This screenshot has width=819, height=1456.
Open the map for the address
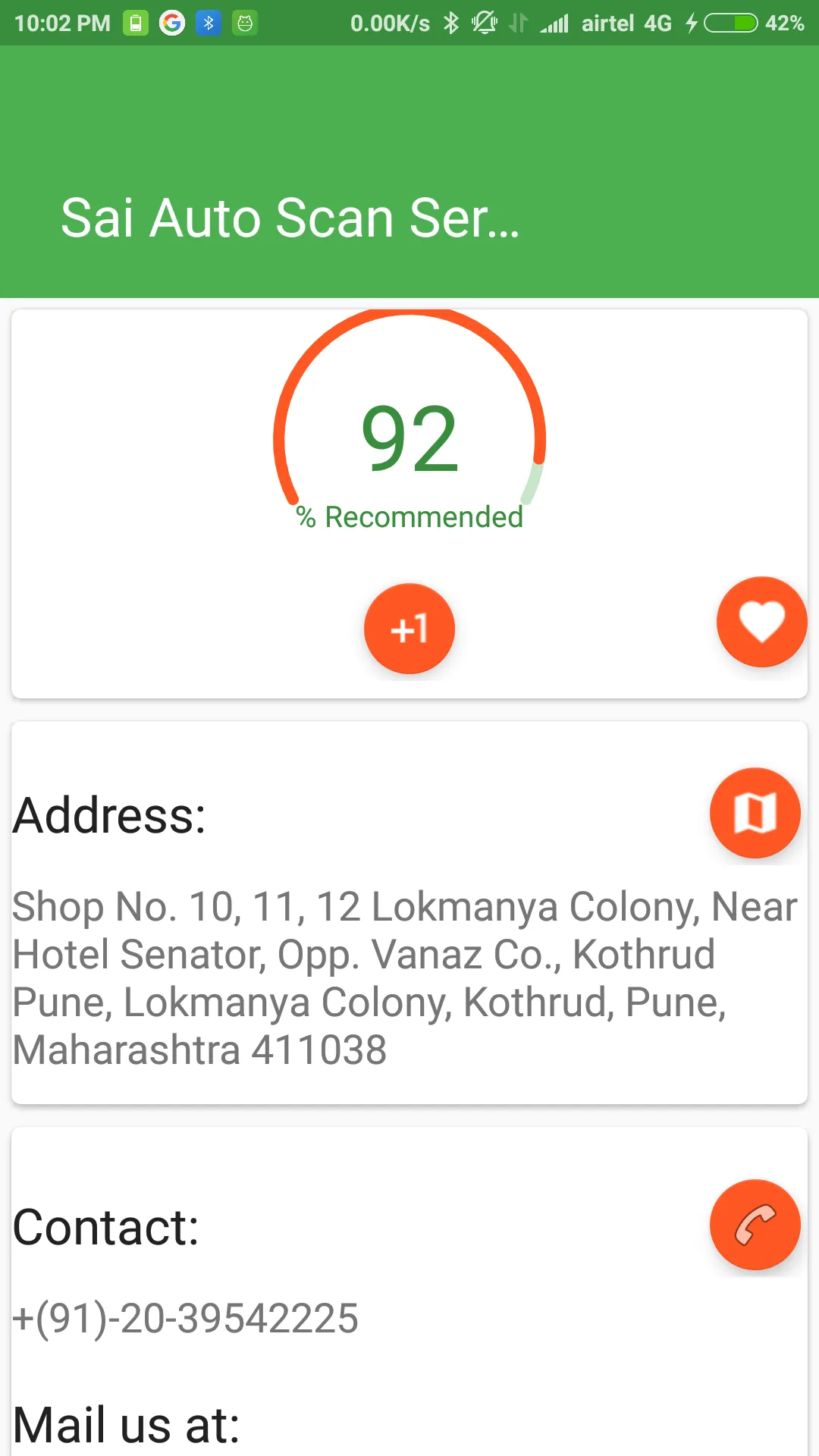click(755, 813)
